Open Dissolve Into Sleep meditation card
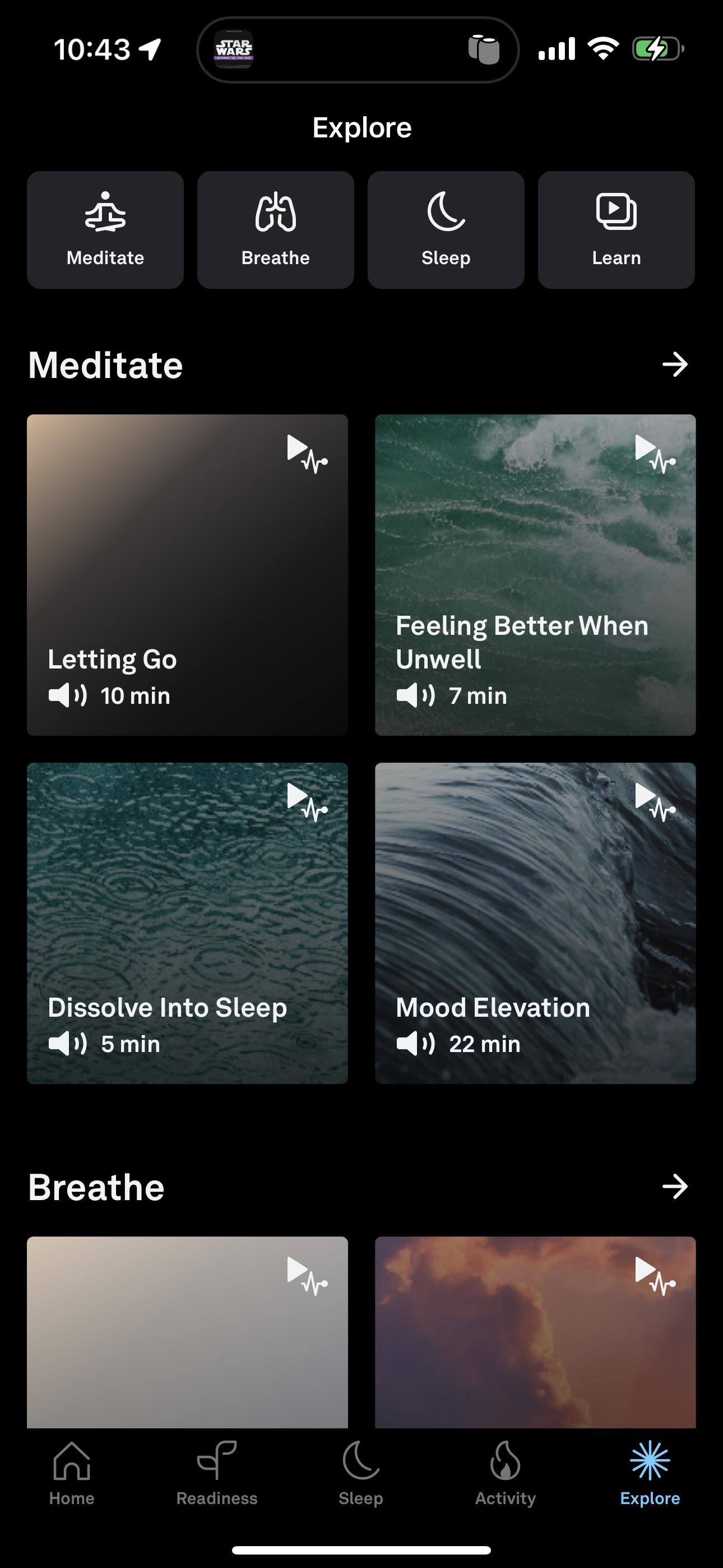The image size is (723, 1568). [x=187, y=923]
